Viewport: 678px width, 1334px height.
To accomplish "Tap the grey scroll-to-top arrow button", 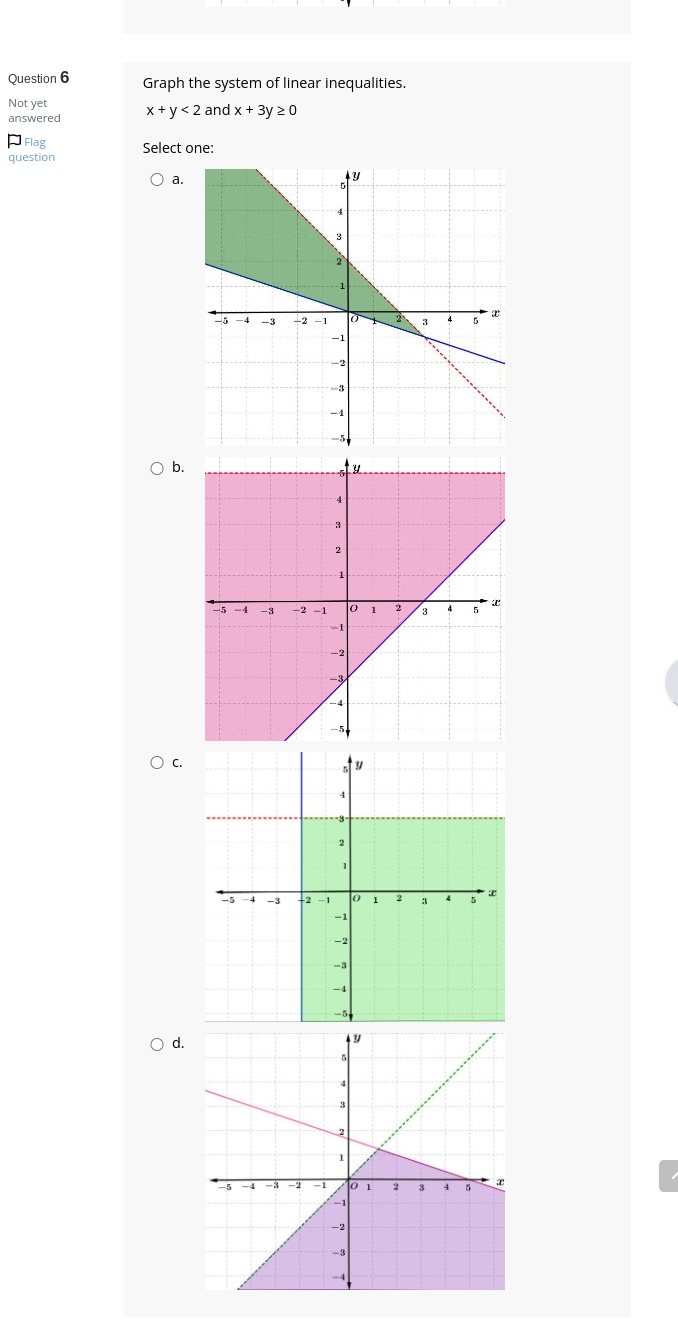I will coord(669,1176).
